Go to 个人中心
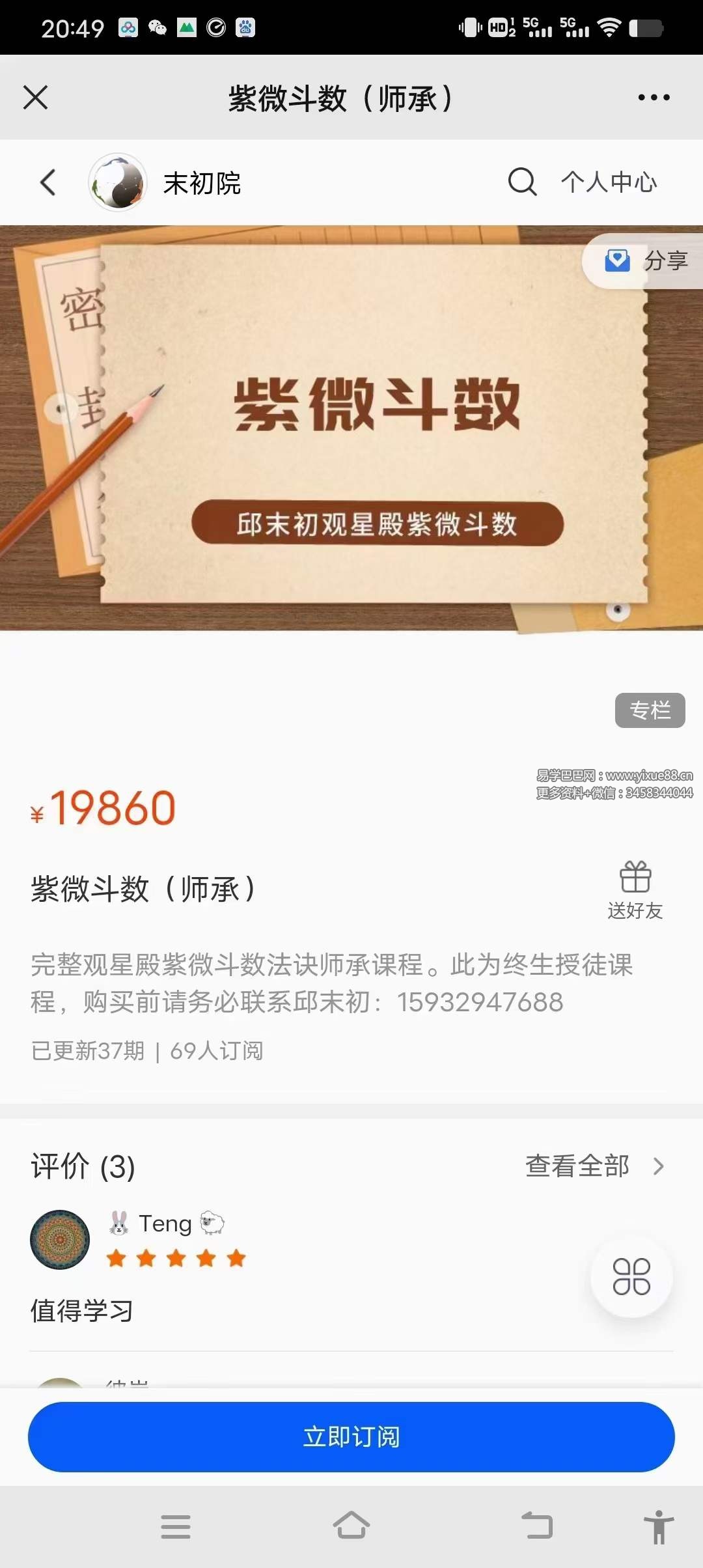 [609, 182]
